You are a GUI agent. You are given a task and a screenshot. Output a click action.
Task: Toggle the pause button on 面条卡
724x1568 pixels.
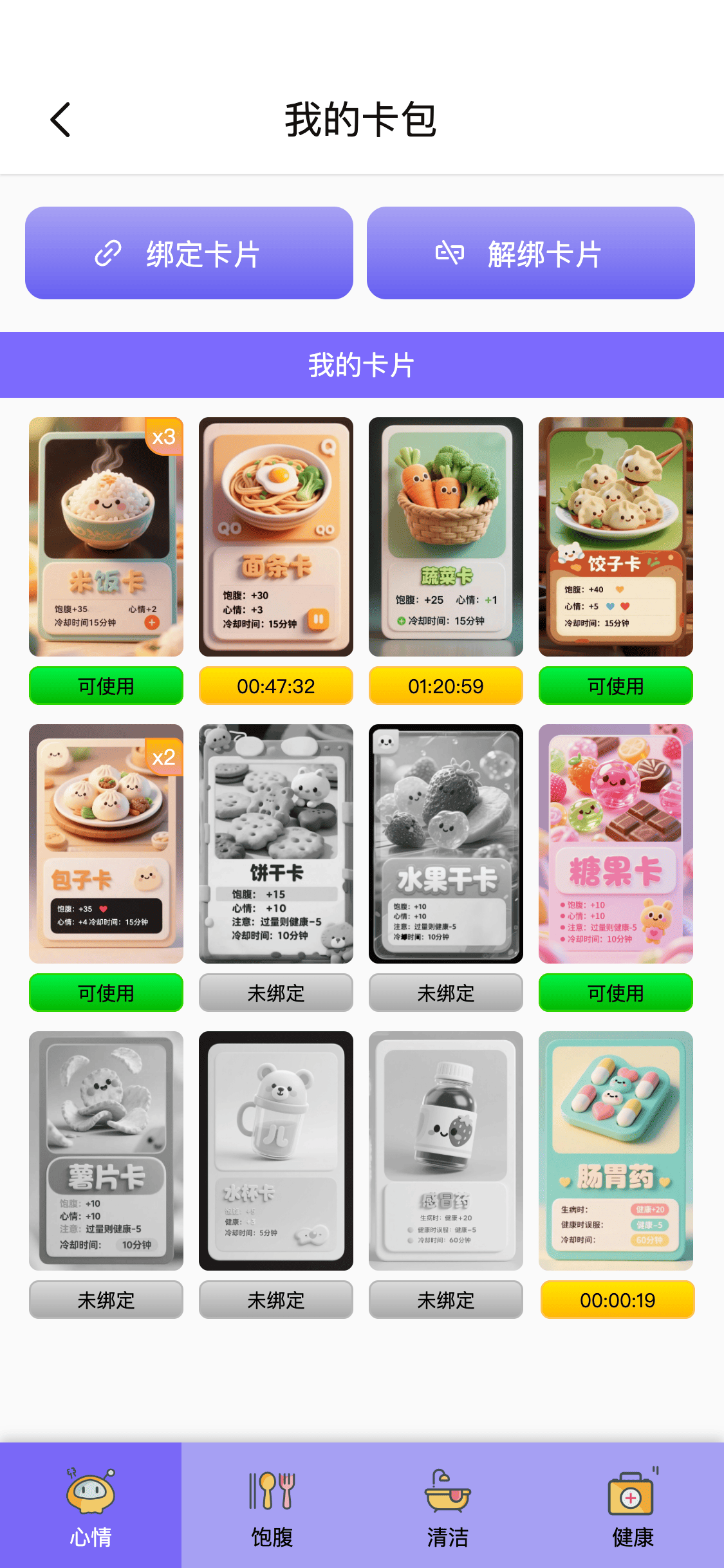coord(318,619)
